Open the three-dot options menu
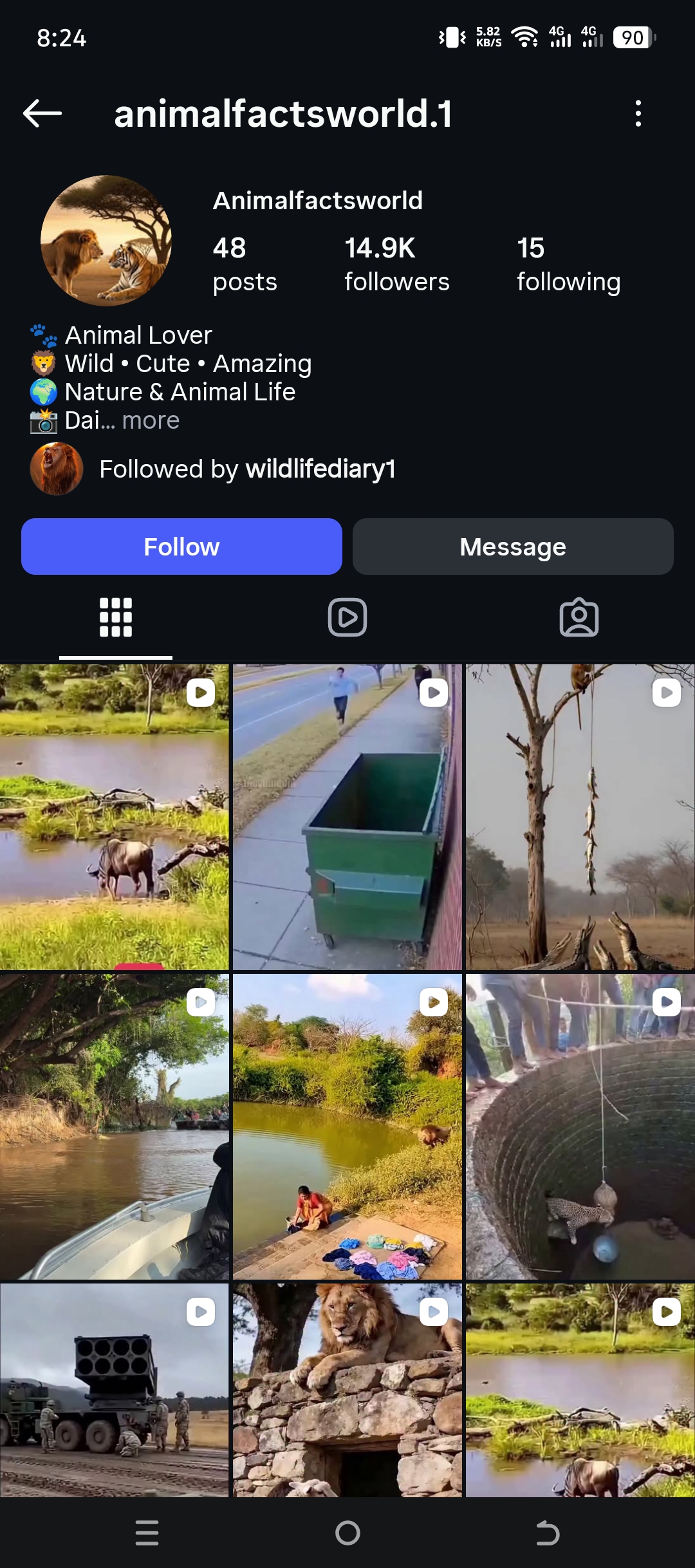 pos(636,115)
